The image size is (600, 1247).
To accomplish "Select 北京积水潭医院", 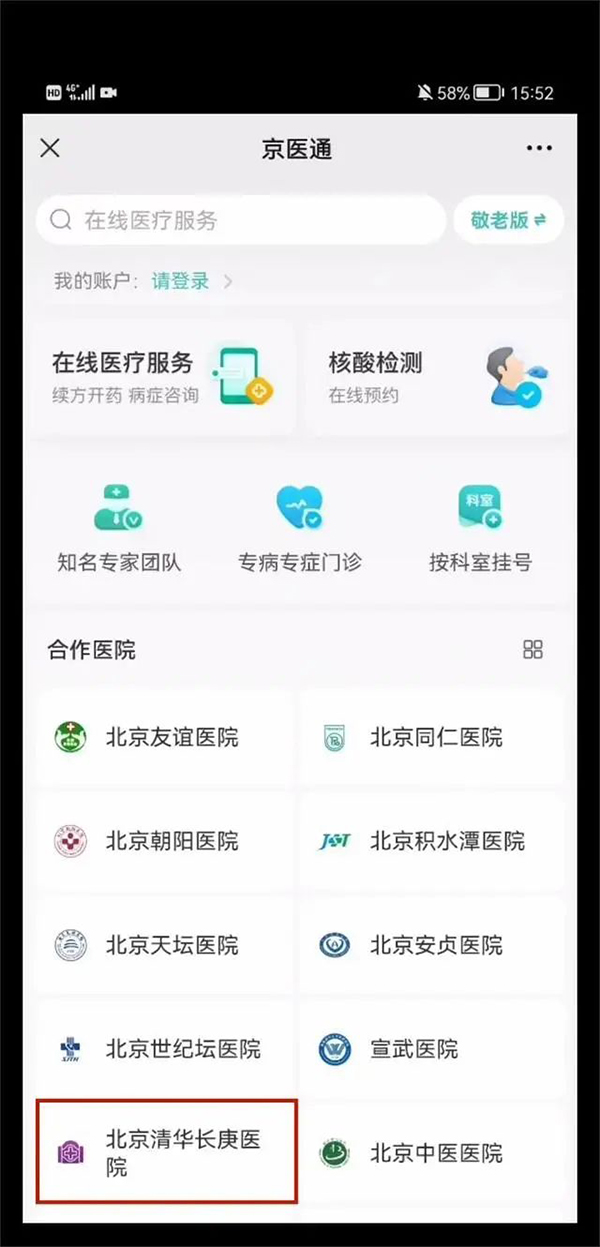I will 431,841.
